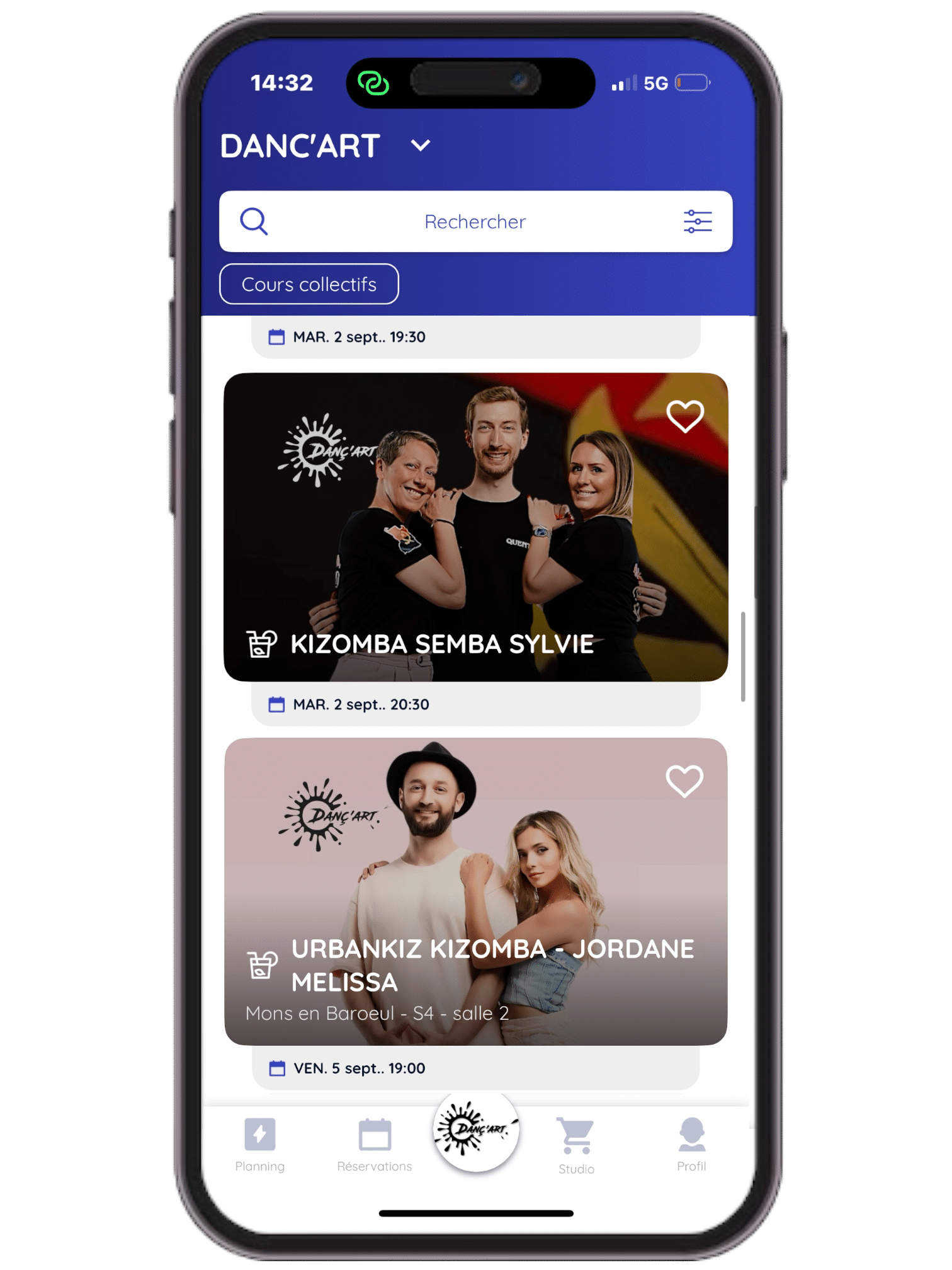952x1270 pixels.
Task: Open the filter options icon
Action: click(697, 222)
